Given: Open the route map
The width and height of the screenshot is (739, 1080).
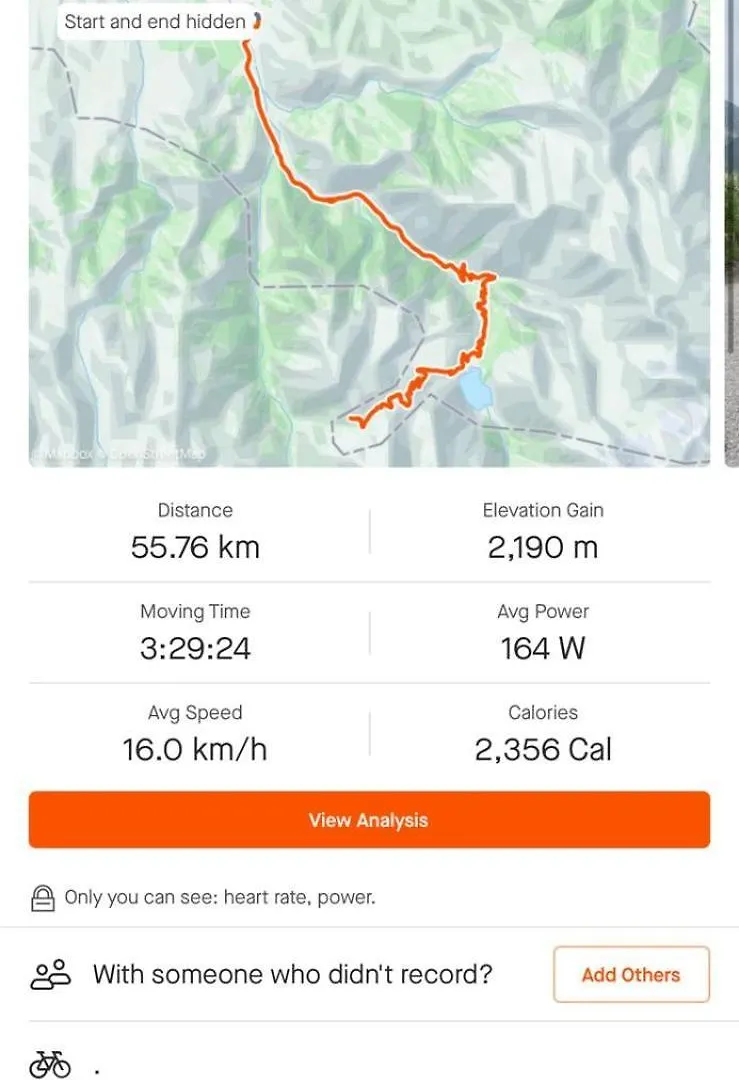Looking at the screenshot, I should [x=369, y=240].
